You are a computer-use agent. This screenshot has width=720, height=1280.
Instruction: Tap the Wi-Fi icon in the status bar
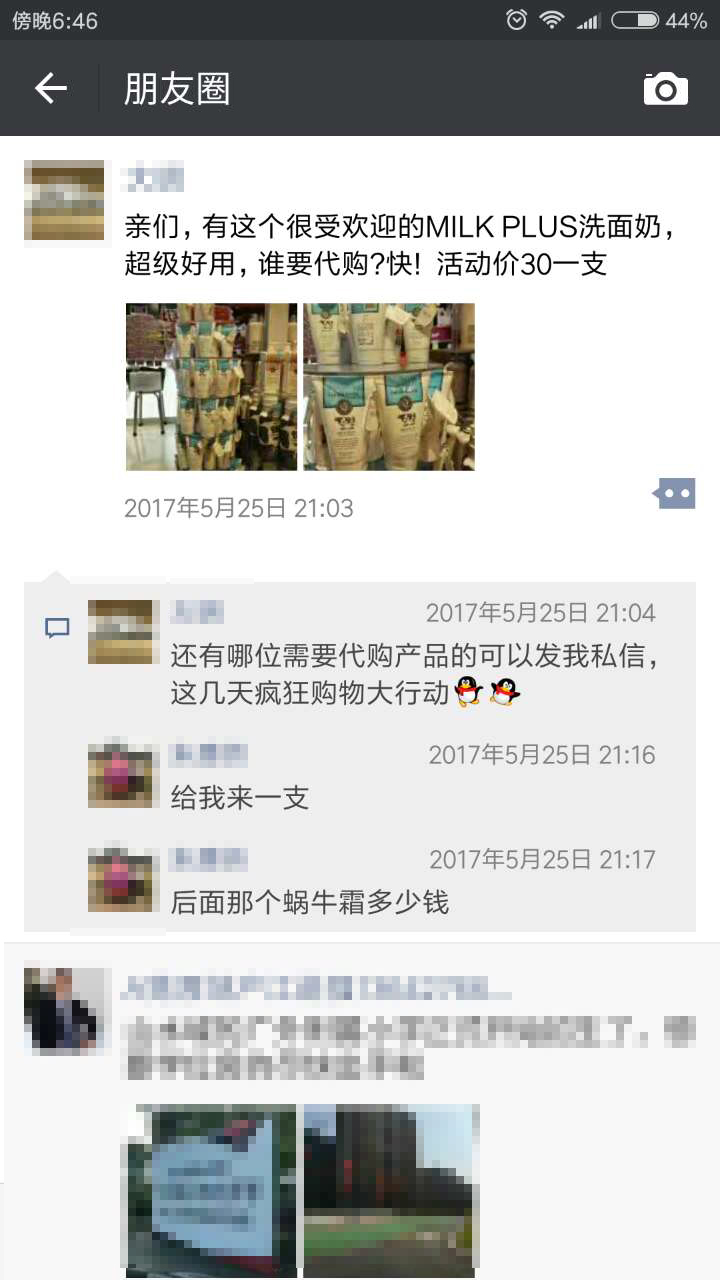pos(551,18)
